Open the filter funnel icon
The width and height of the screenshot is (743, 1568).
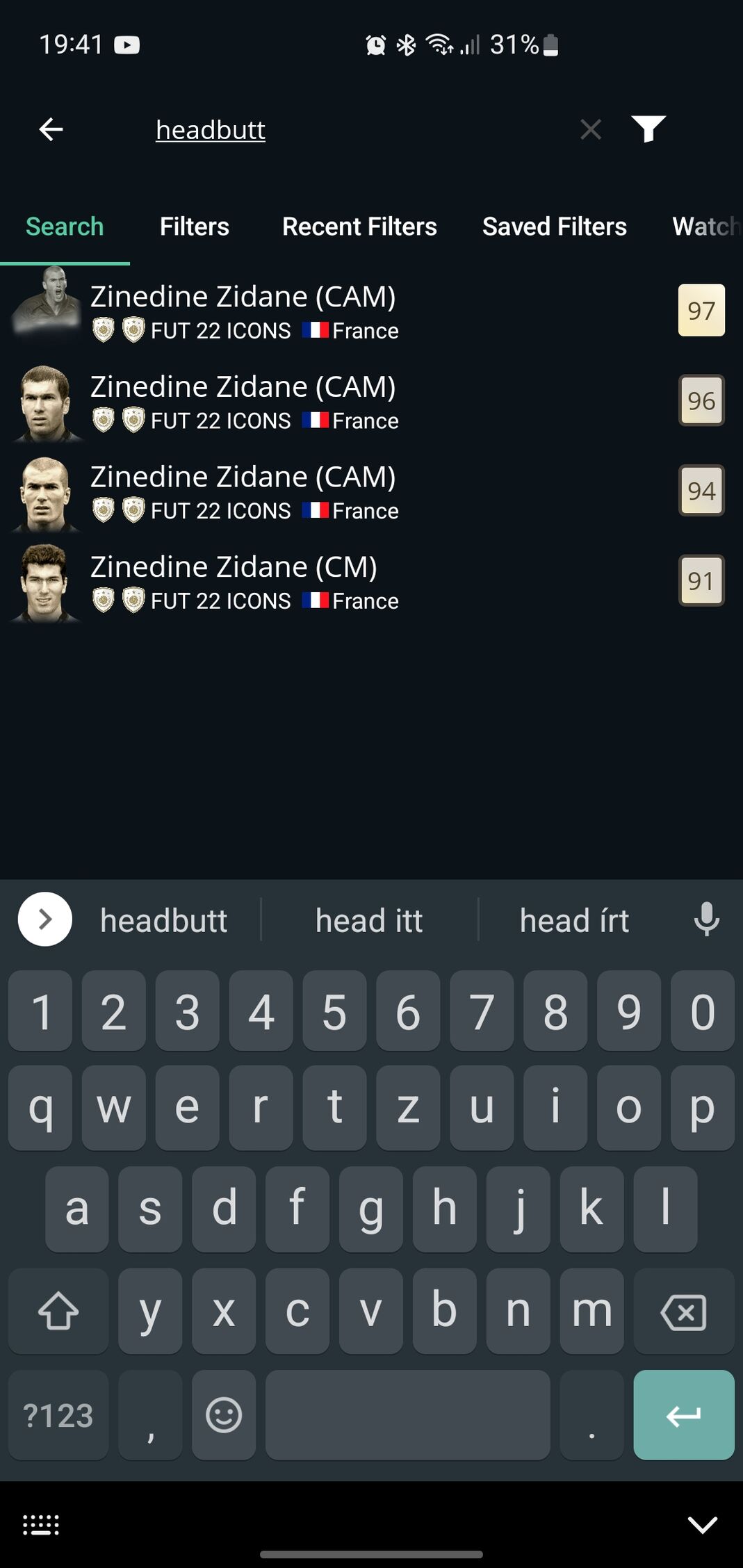[648, 129]
